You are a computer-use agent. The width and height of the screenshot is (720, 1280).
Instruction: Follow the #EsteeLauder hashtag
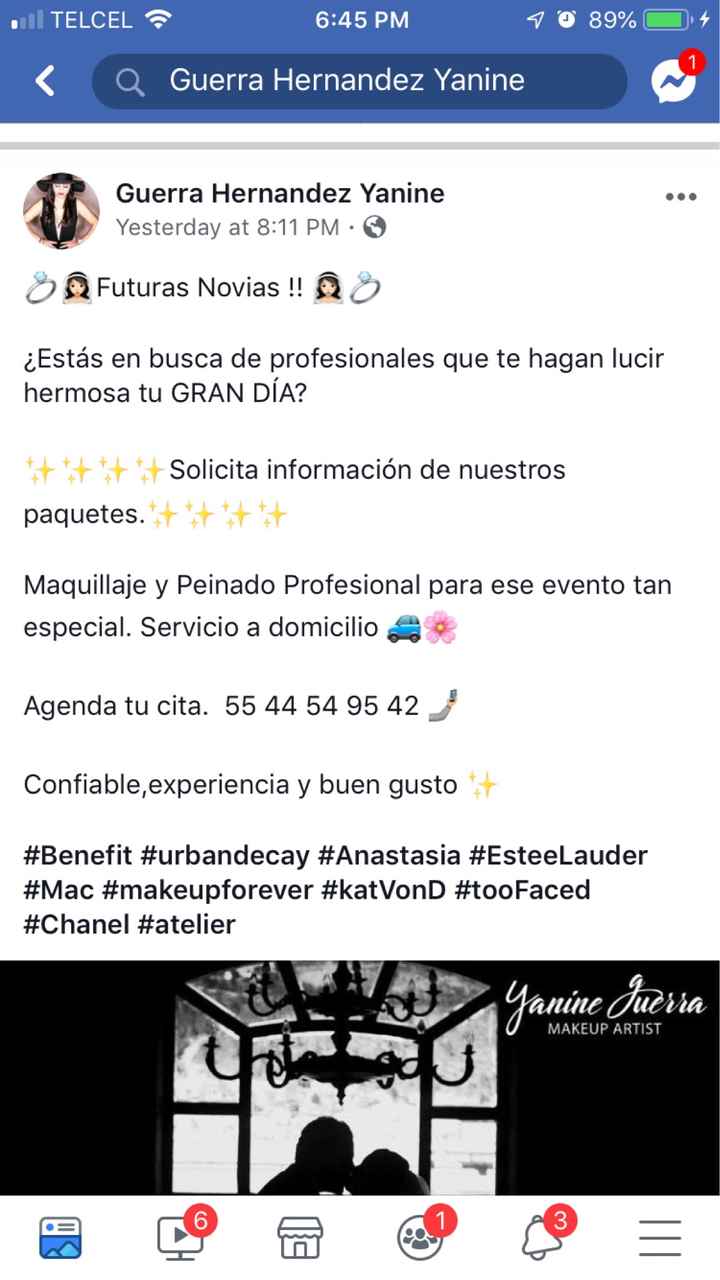point(559,856)
